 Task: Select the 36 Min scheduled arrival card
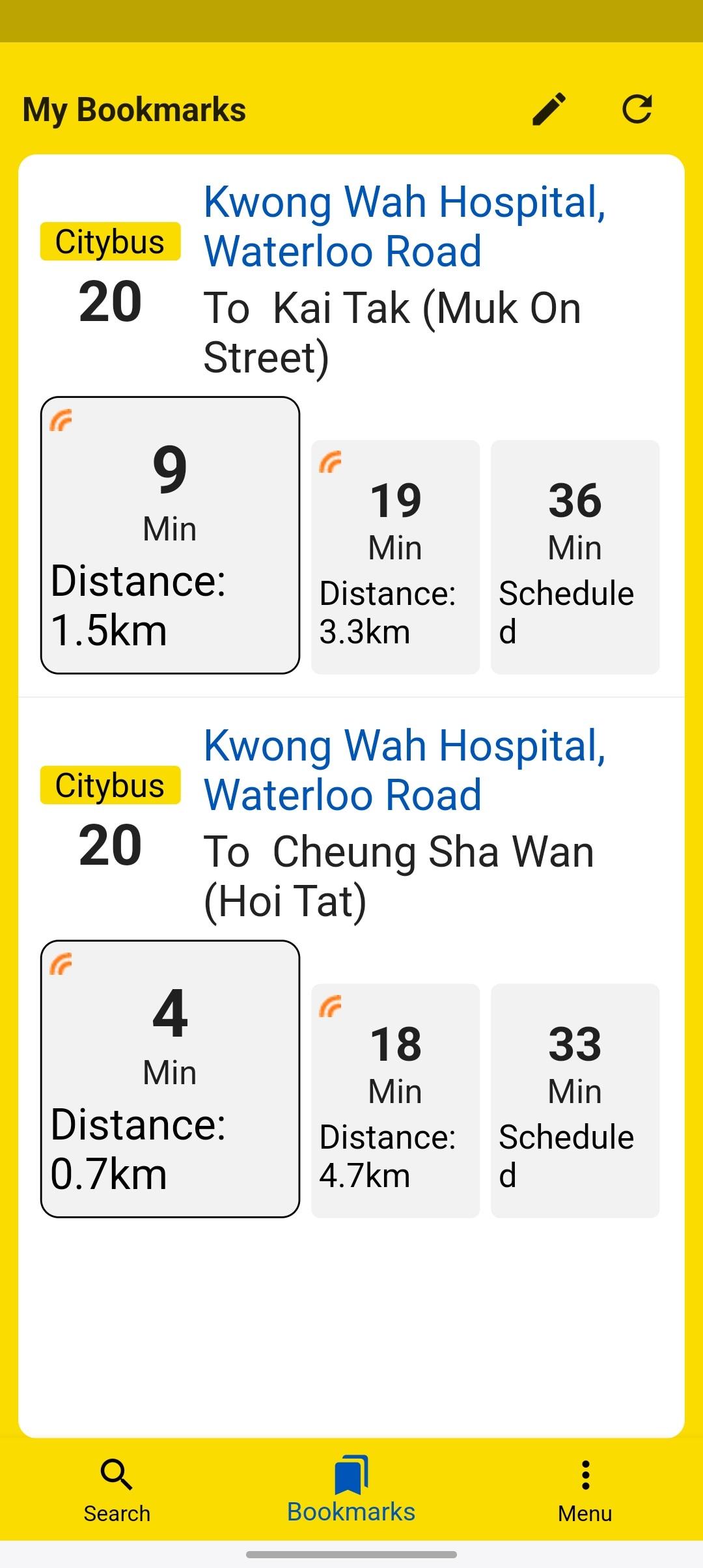pos(575,557)
